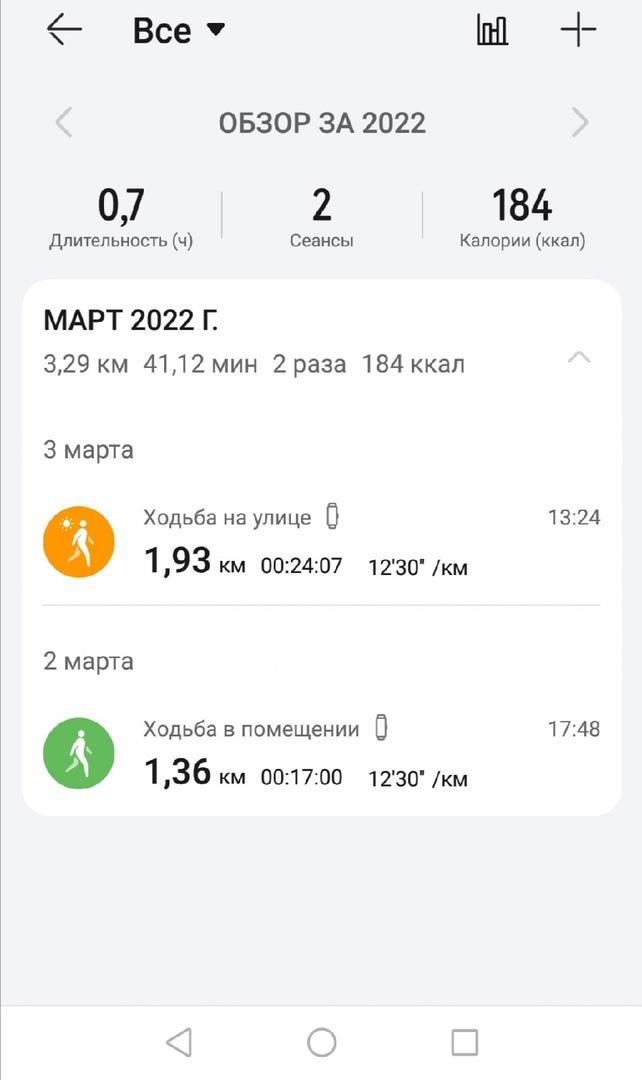This screenshot has width=642, height=1080.
Task: Add a new workout record
Action: click(x=578, y=30)
